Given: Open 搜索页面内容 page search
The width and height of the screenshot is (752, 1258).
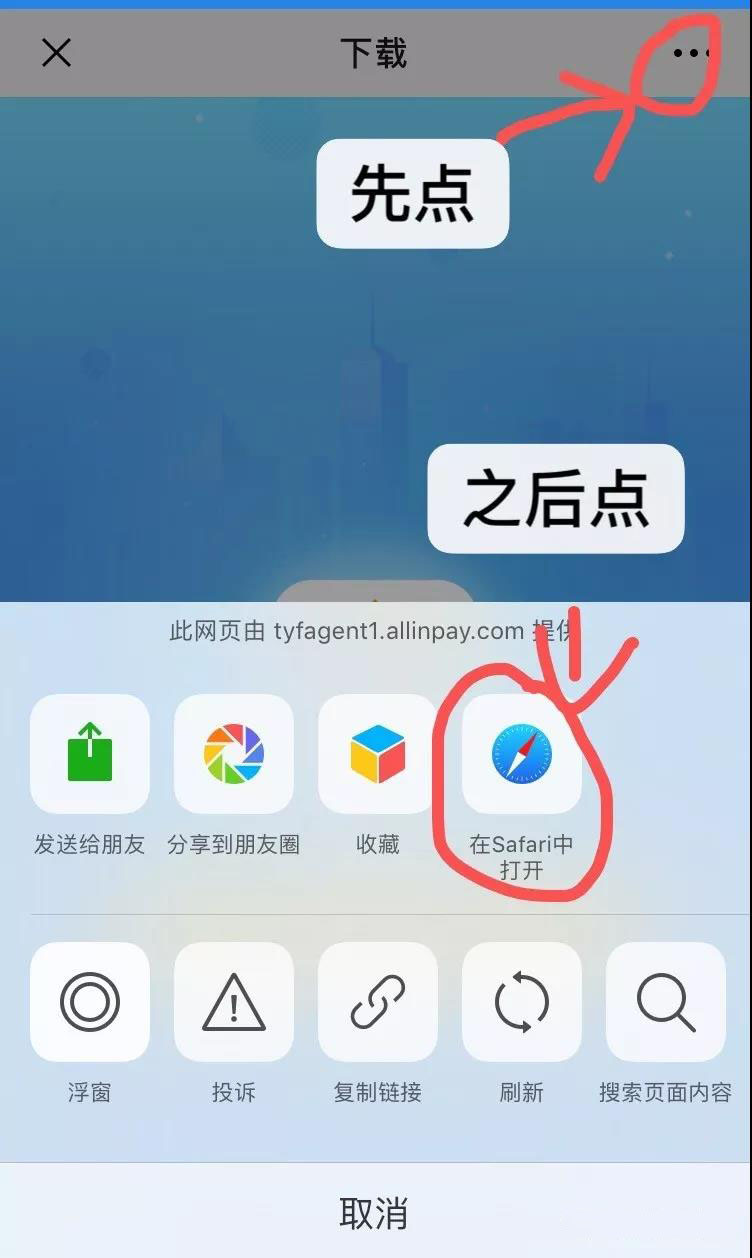Looking at the screenshot, I should point(665,1002).
